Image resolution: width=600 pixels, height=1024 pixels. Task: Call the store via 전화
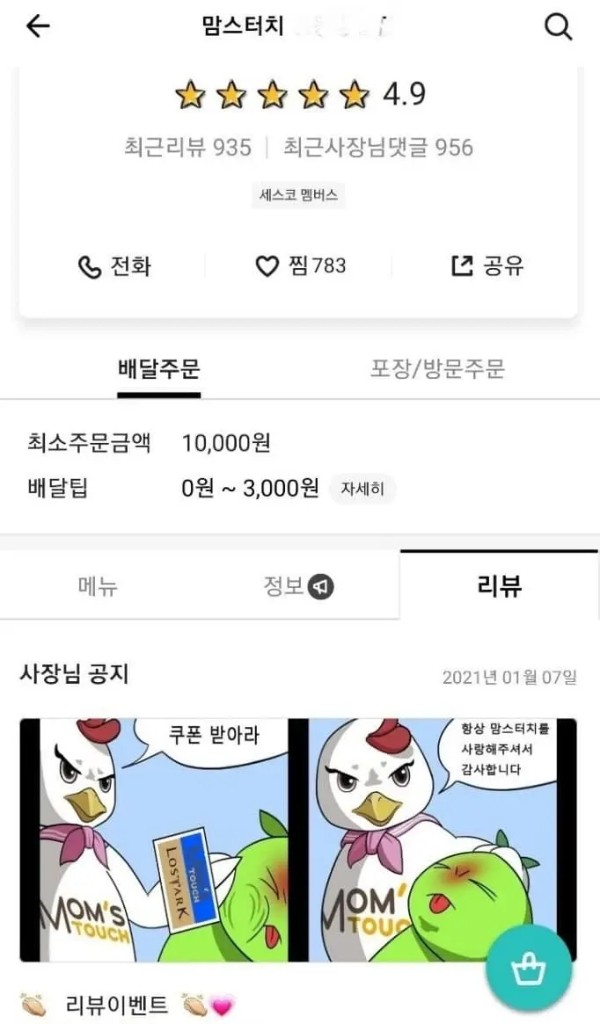coord(115,266)
